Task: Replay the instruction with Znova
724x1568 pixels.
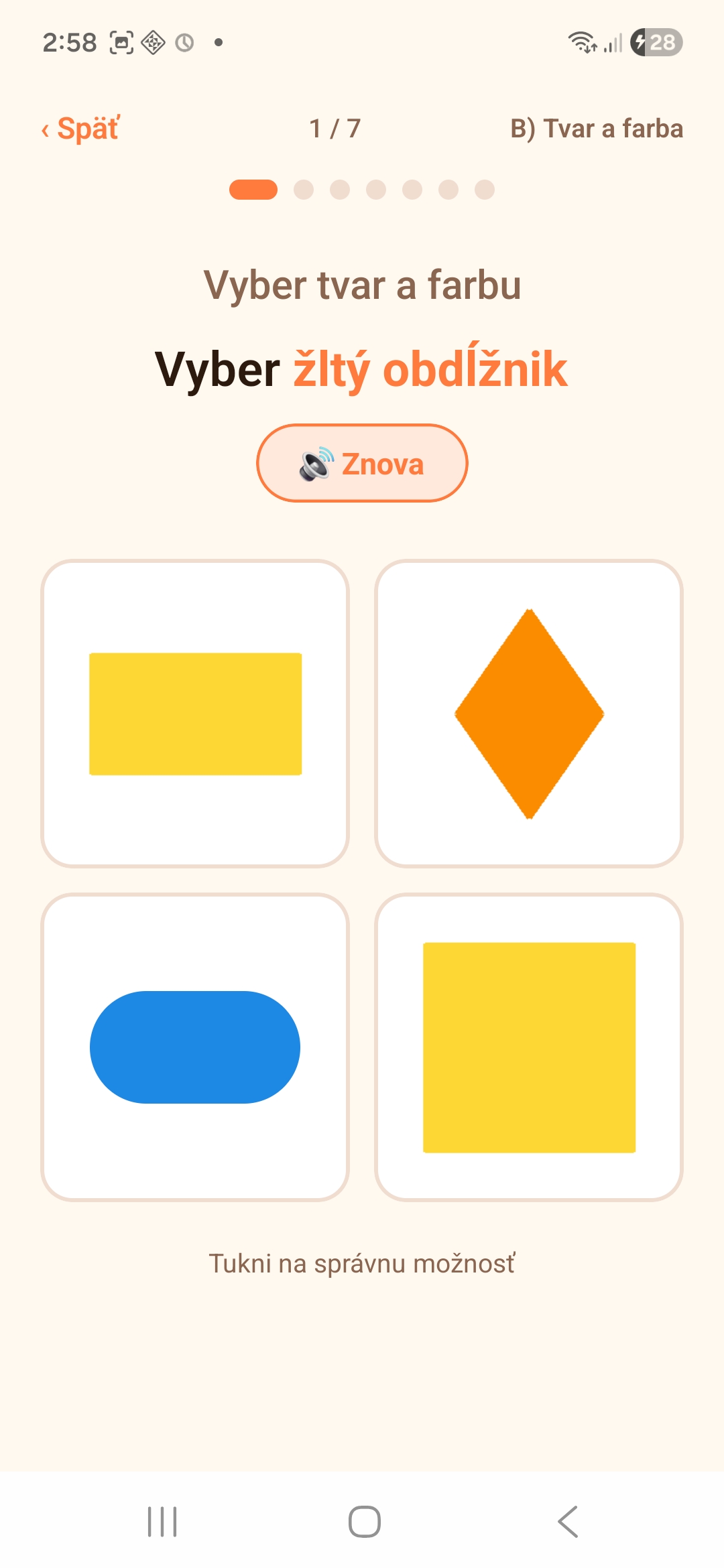Action: (362, 463)
